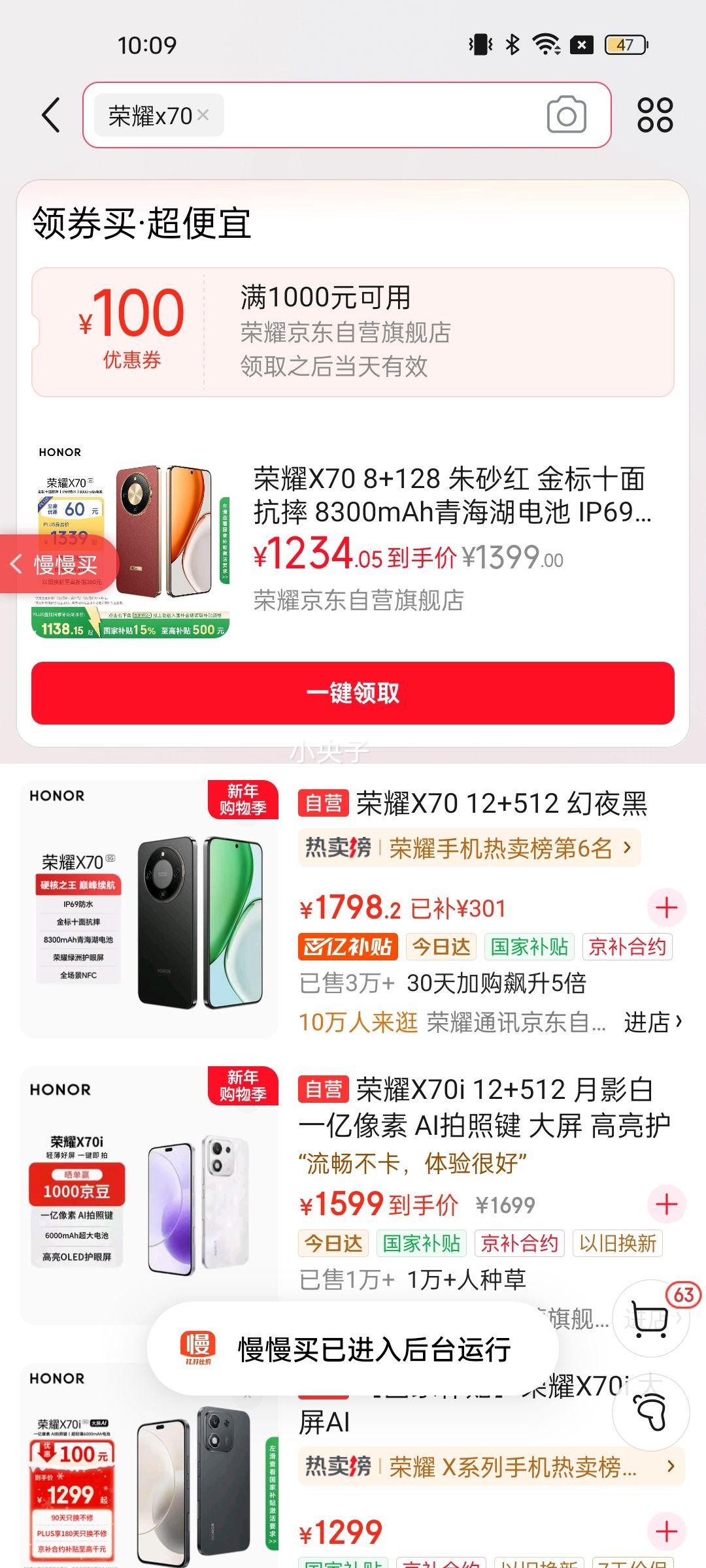Image resolution: width=706 pixels, height=1568 pixels.
Task: Open 荣耀X70 12+512 幻夜黑 listing
Action: (501, 804)
